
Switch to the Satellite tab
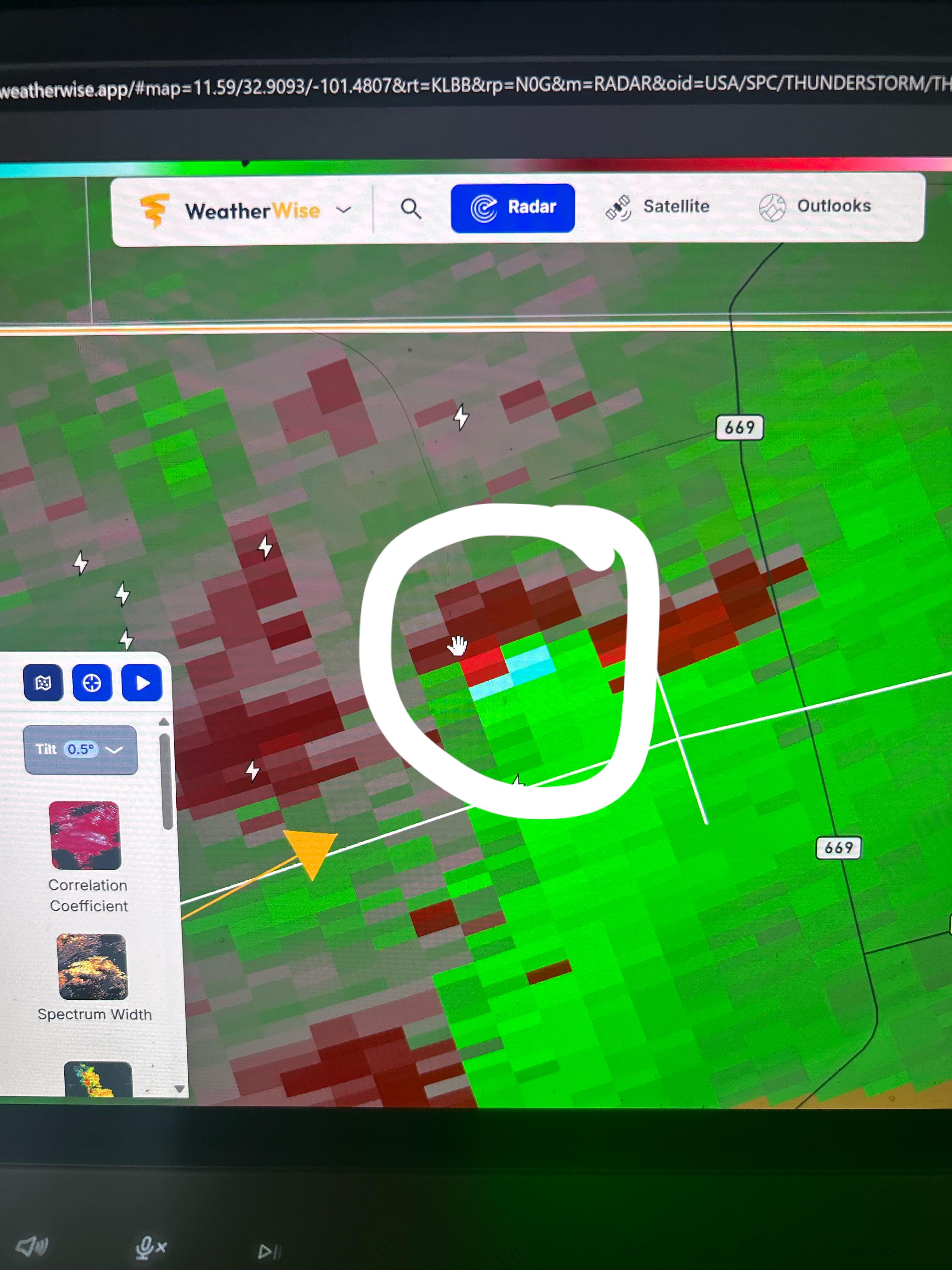(658, 207)
